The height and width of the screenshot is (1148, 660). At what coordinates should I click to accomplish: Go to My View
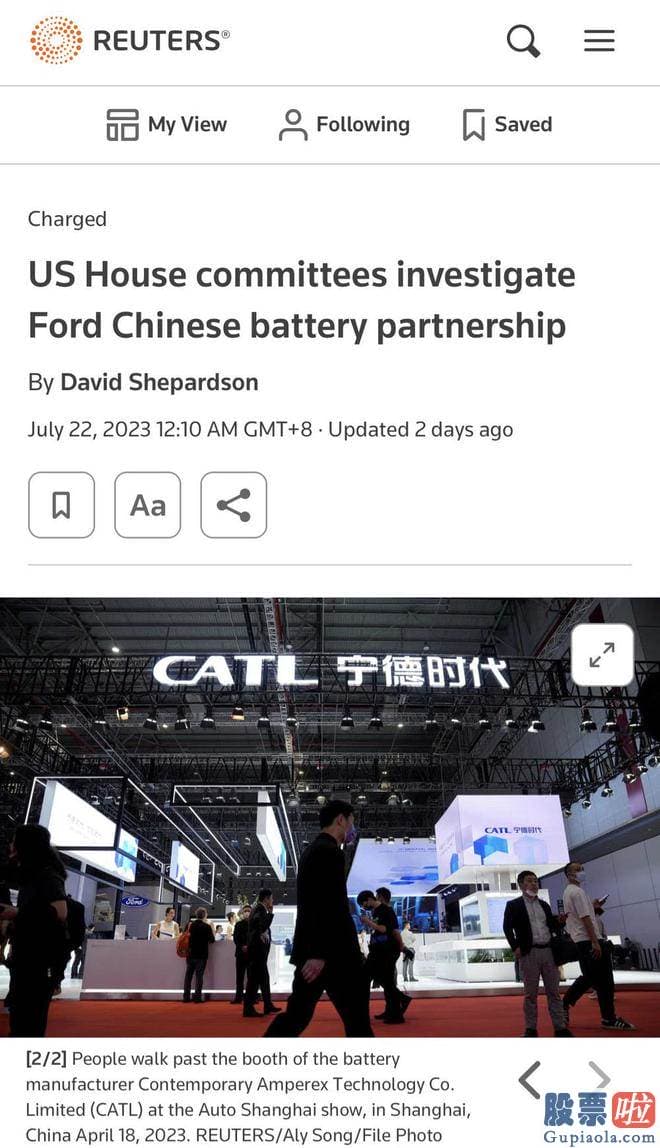pyautogui.click(x=167, y=125)
